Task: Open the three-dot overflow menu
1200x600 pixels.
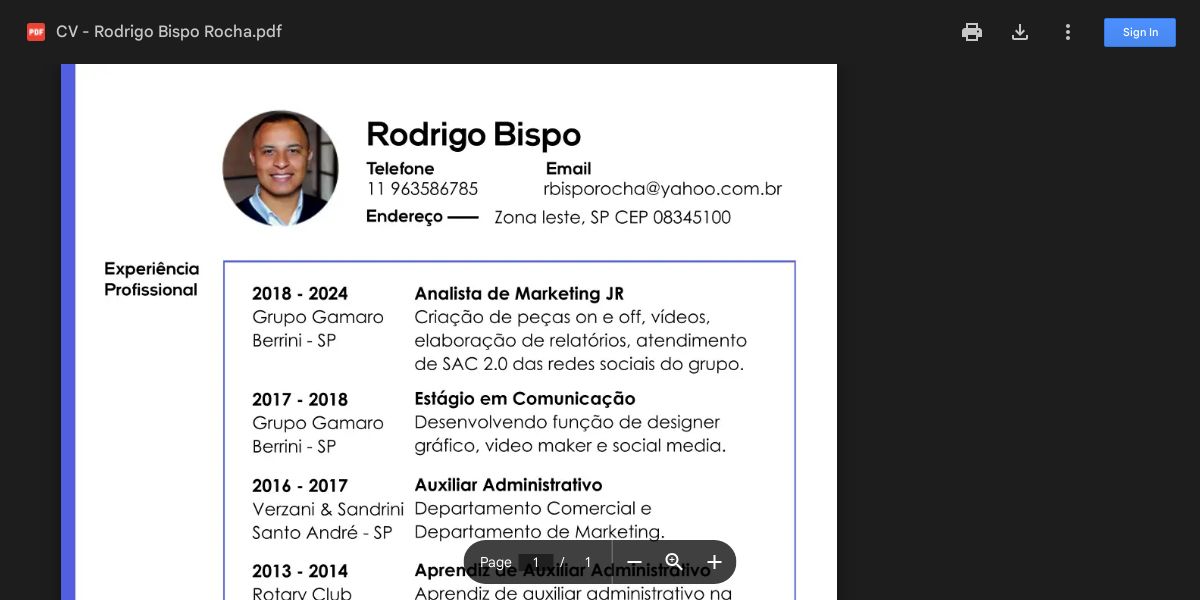Action: point(1067,32)
